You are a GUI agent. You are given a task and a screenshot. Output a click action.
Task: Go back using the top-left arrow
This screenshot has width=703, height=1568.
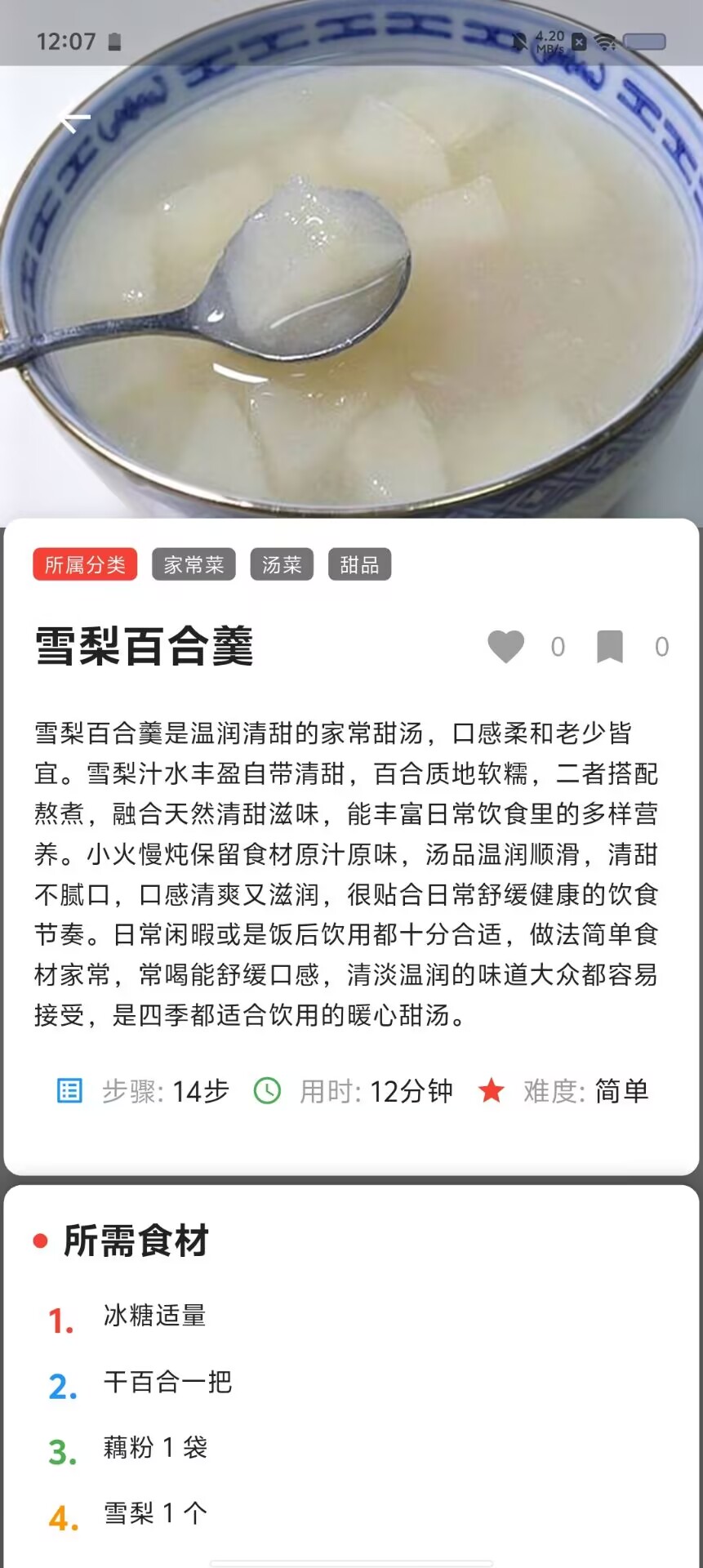[x=74, y=119]
